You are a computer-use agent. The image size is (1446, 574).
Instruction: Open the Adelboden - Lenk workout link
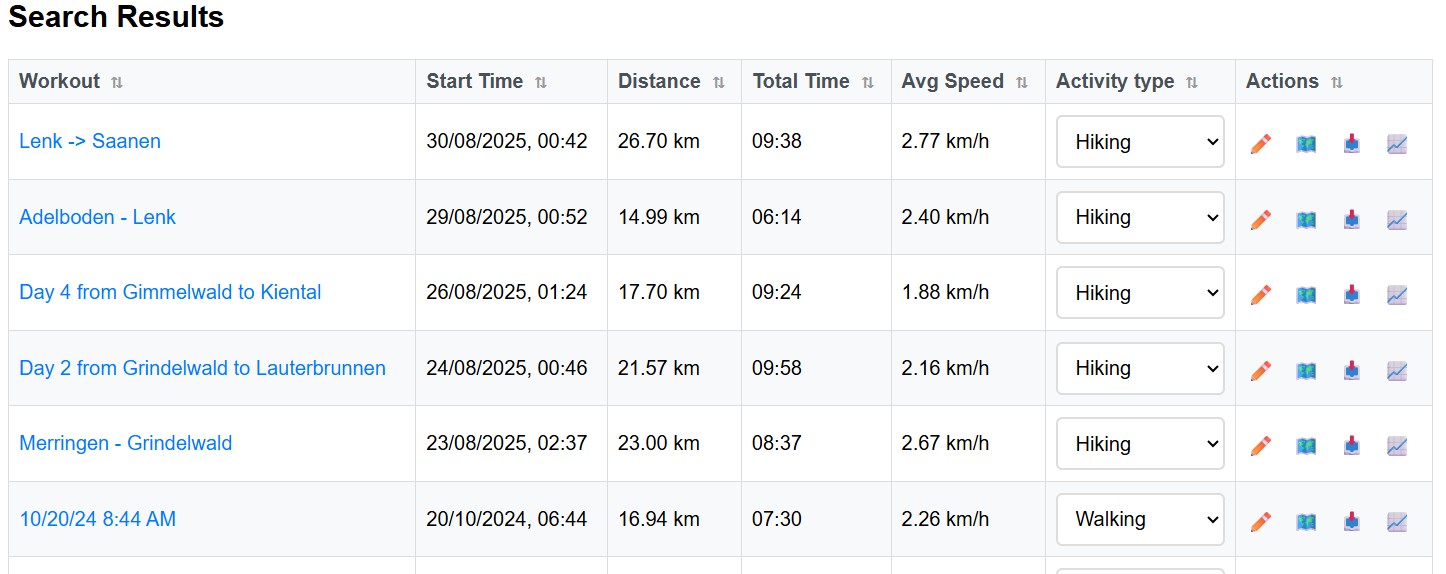tap(97, 217)
